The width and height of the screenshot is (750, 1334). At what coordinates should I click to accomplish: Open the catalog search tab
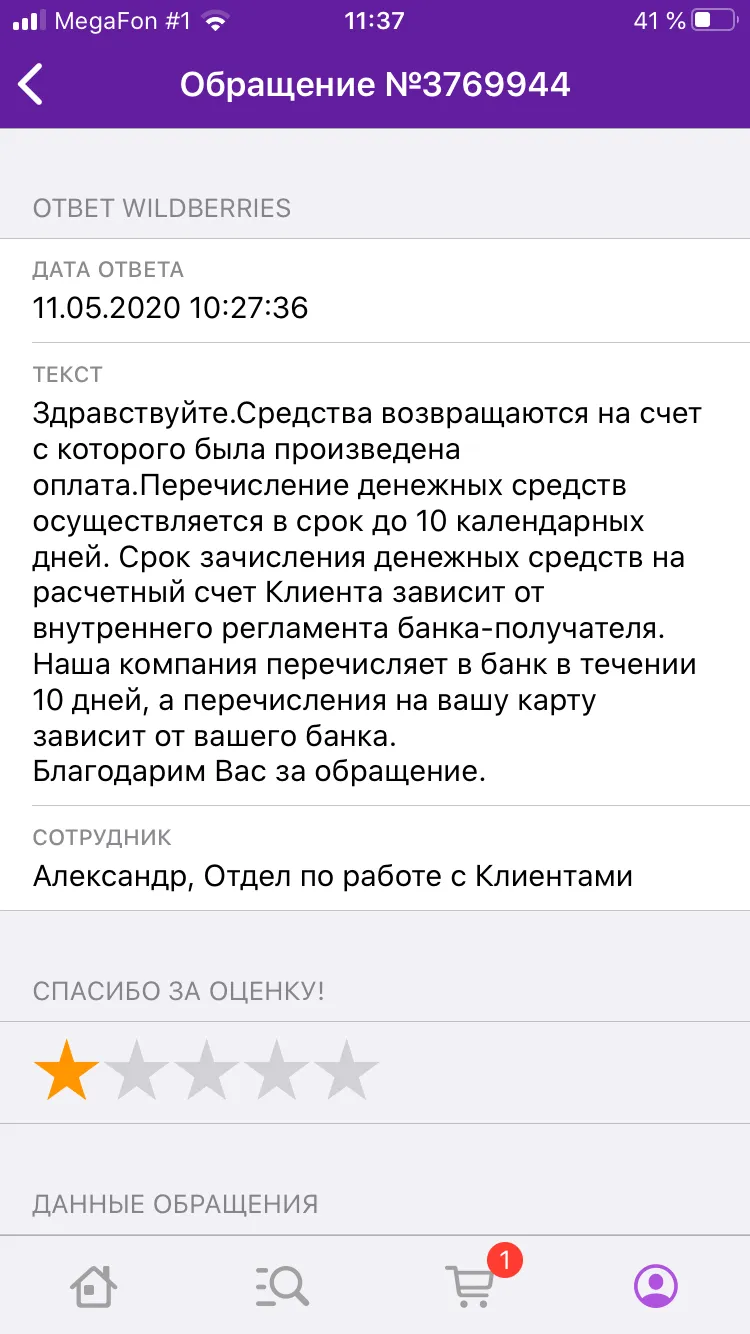[281, 1286]
